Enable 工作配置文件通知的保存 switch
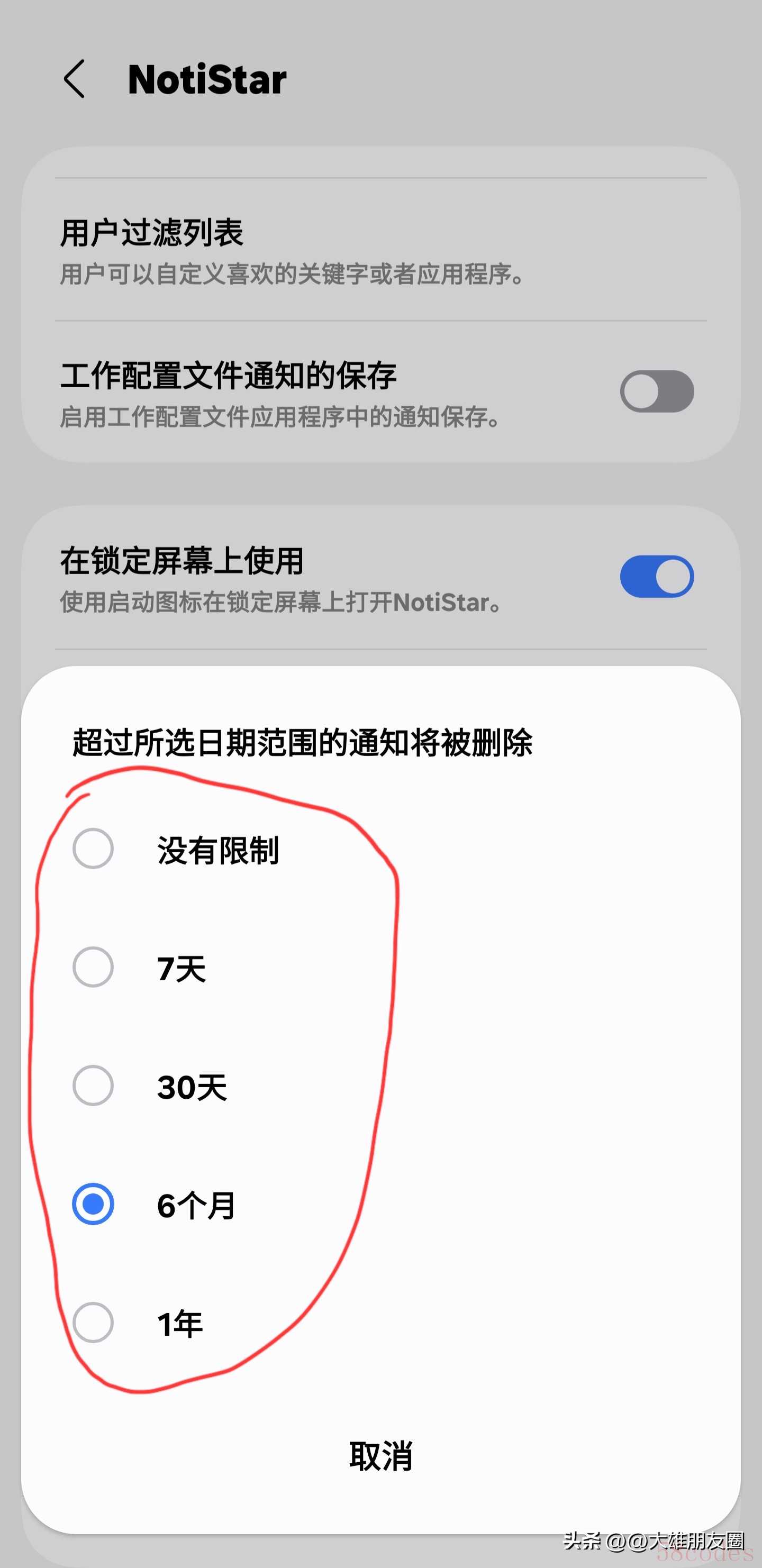The image size is (762, 1568). tap(657, 391)
